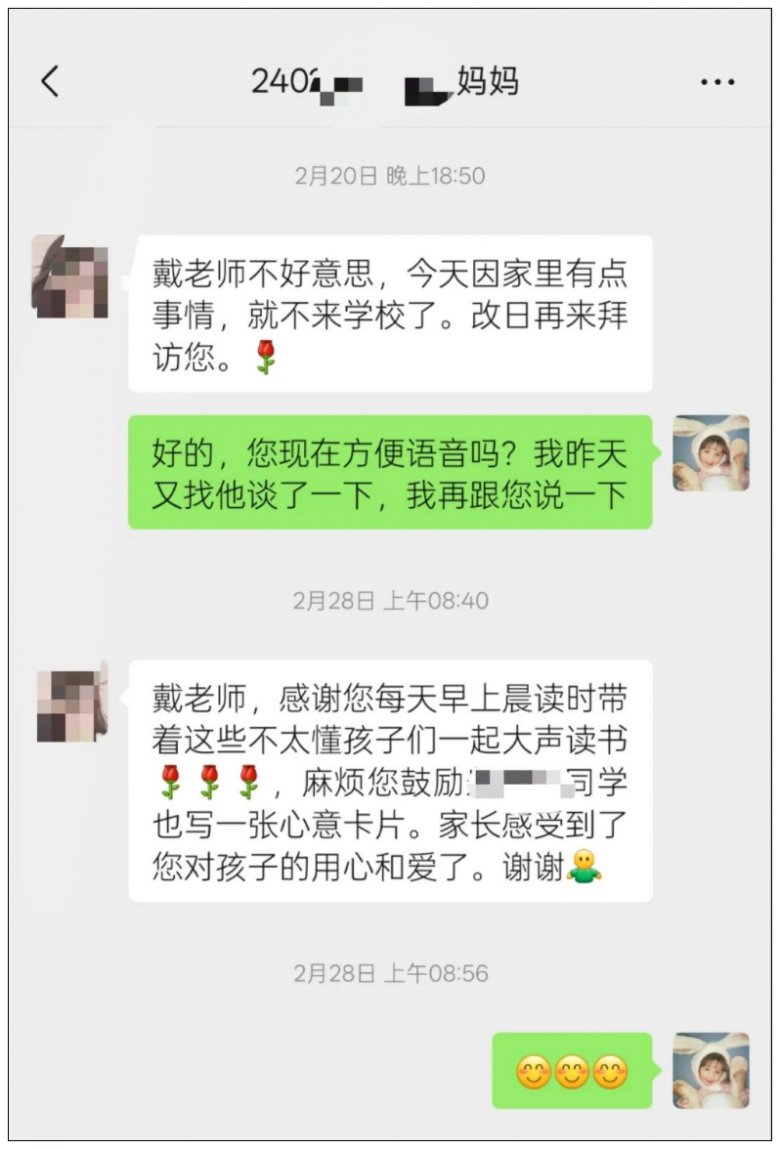Image resolution: width=780 pixels, height=1149 pixels.
Task: Tap own avatar next to 方便语音 message
Action: (x=710, y=453)
